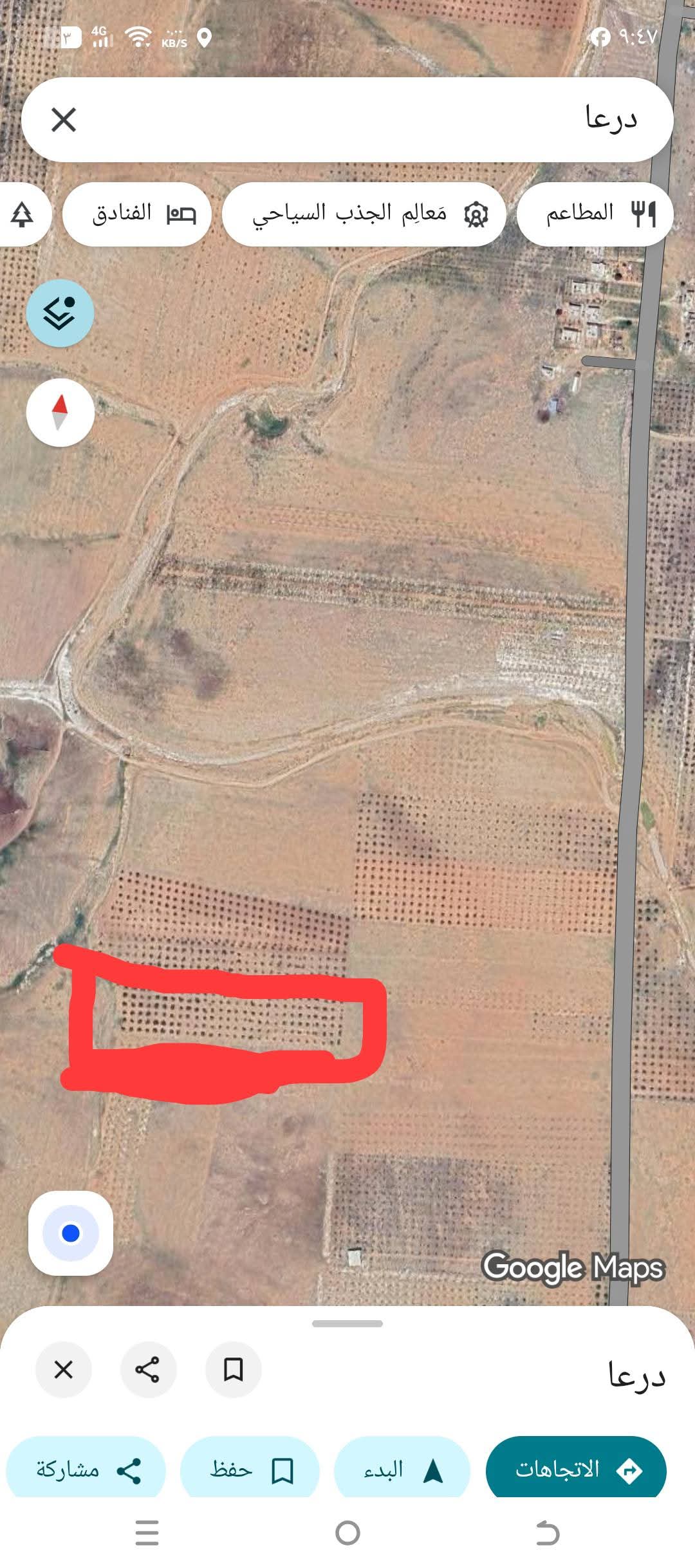Start navigation with البدء button
This screenshot has width=695, height=1568.
coord(402,1470)
